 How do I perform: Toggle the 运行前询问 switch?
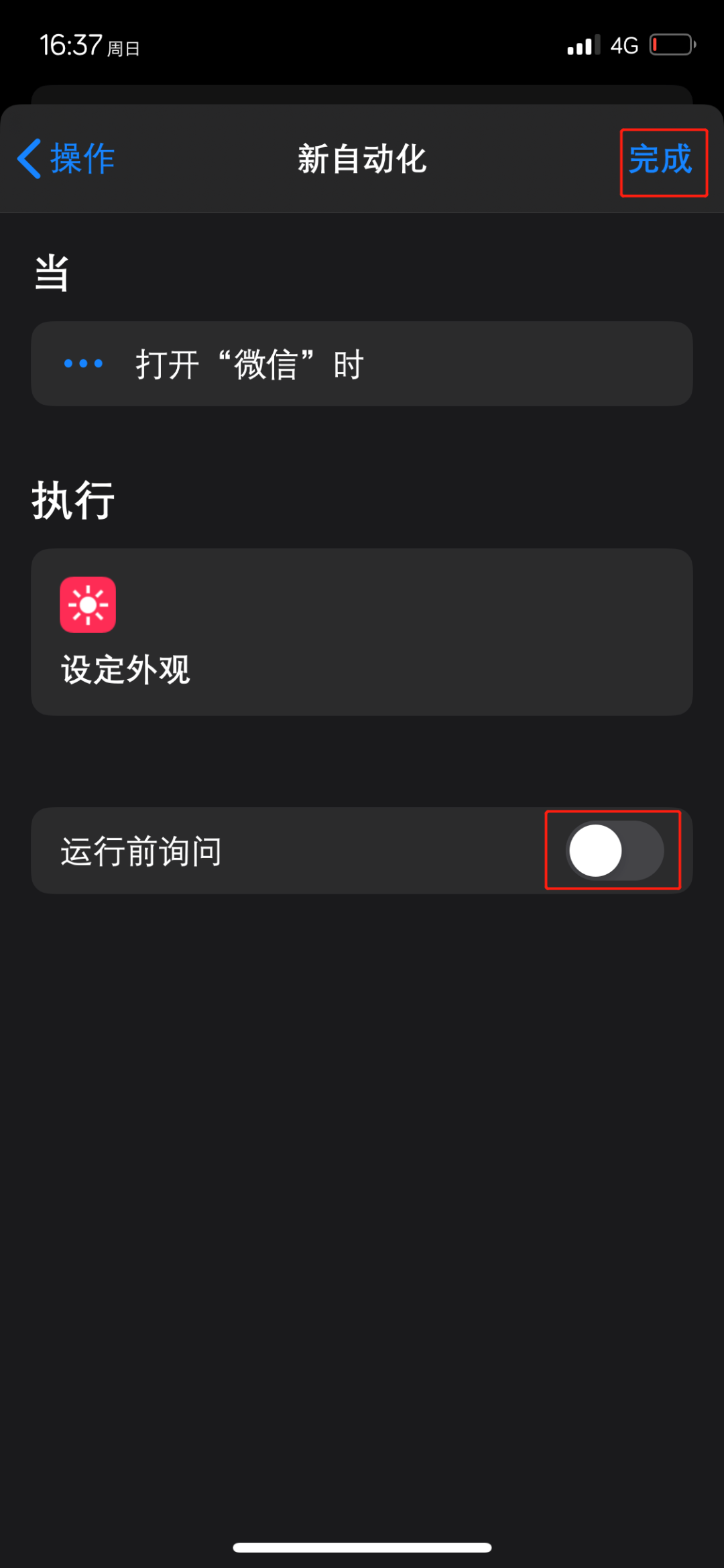[614, 850]
